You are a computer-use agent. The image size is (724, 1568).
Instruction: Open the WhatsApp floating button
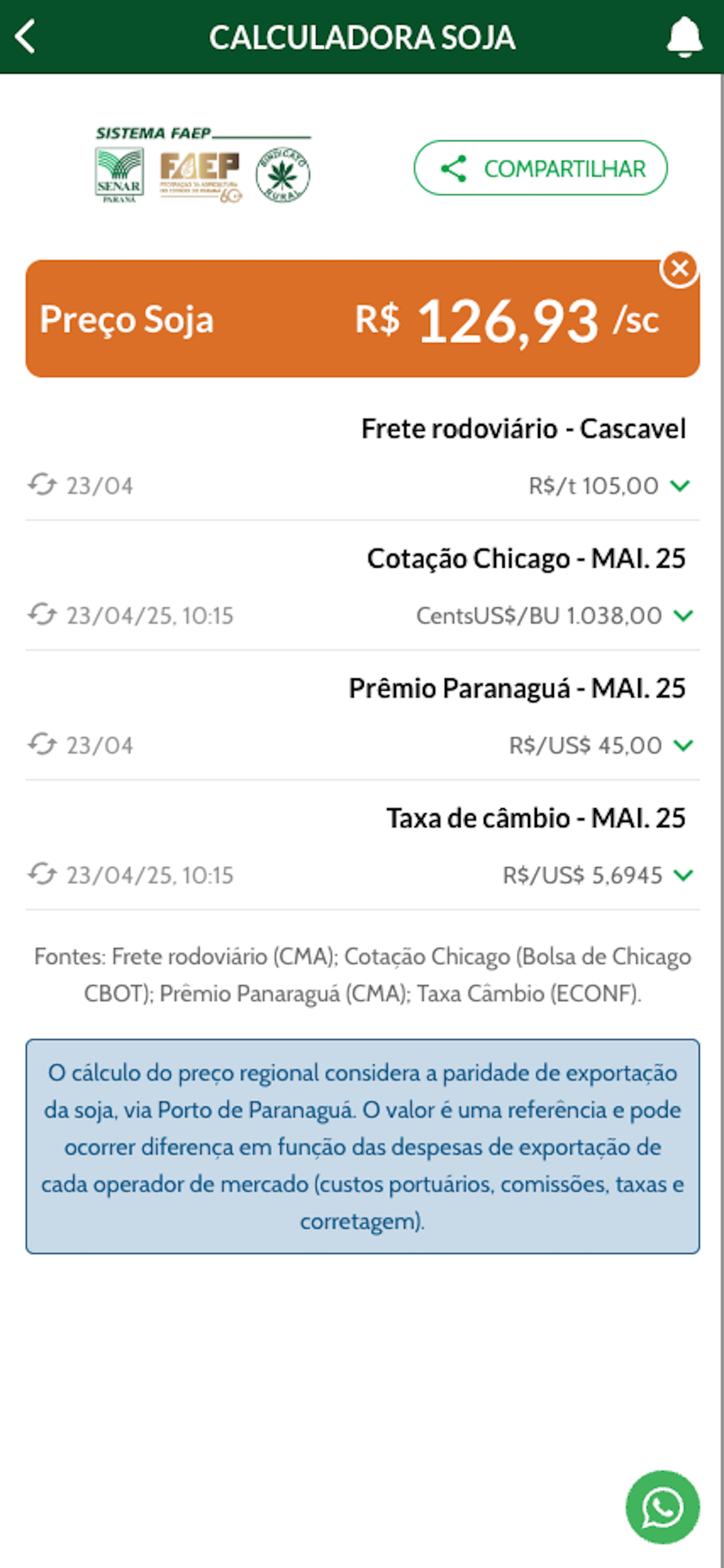[663, 1507]
